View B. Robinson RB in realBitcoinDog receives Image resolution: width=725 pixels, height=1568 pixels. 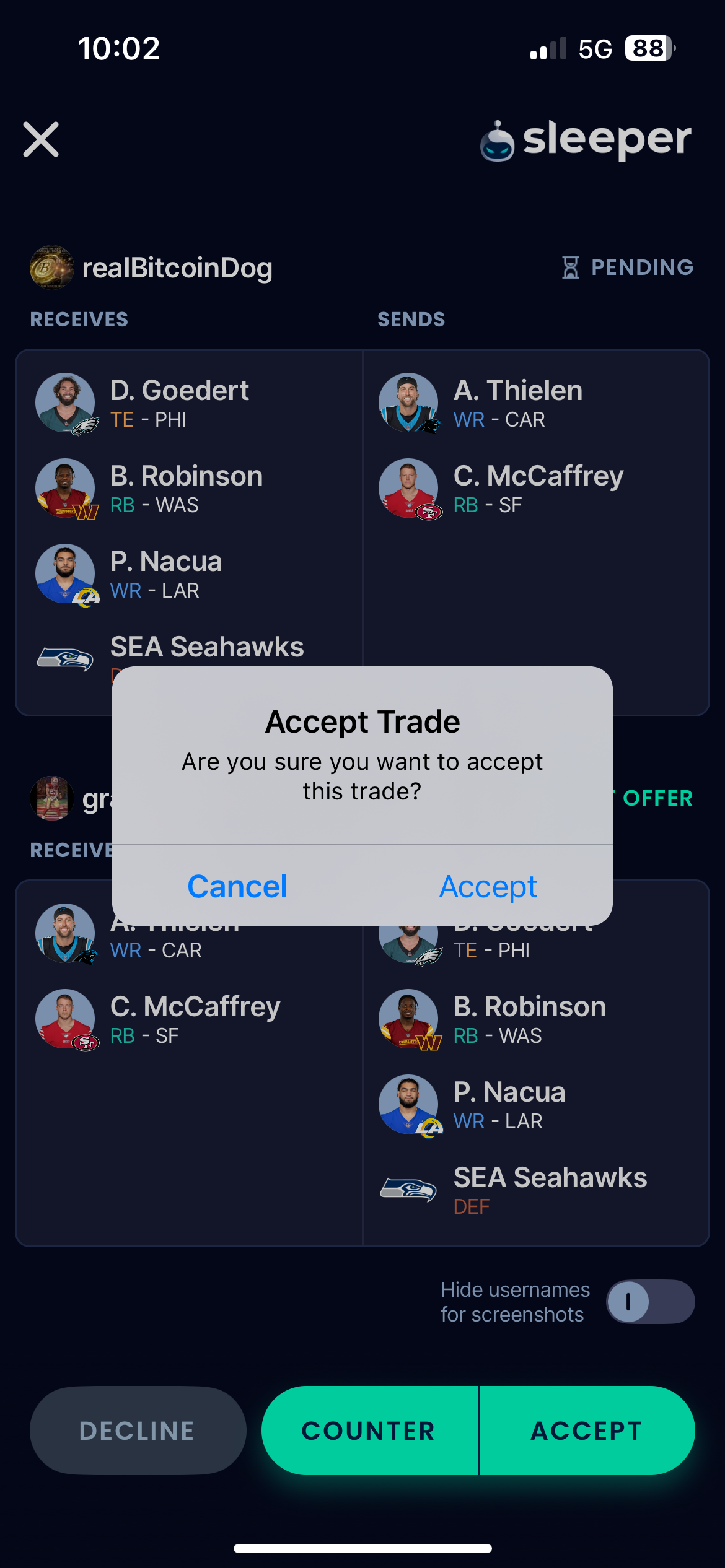(x=186, y=488)
